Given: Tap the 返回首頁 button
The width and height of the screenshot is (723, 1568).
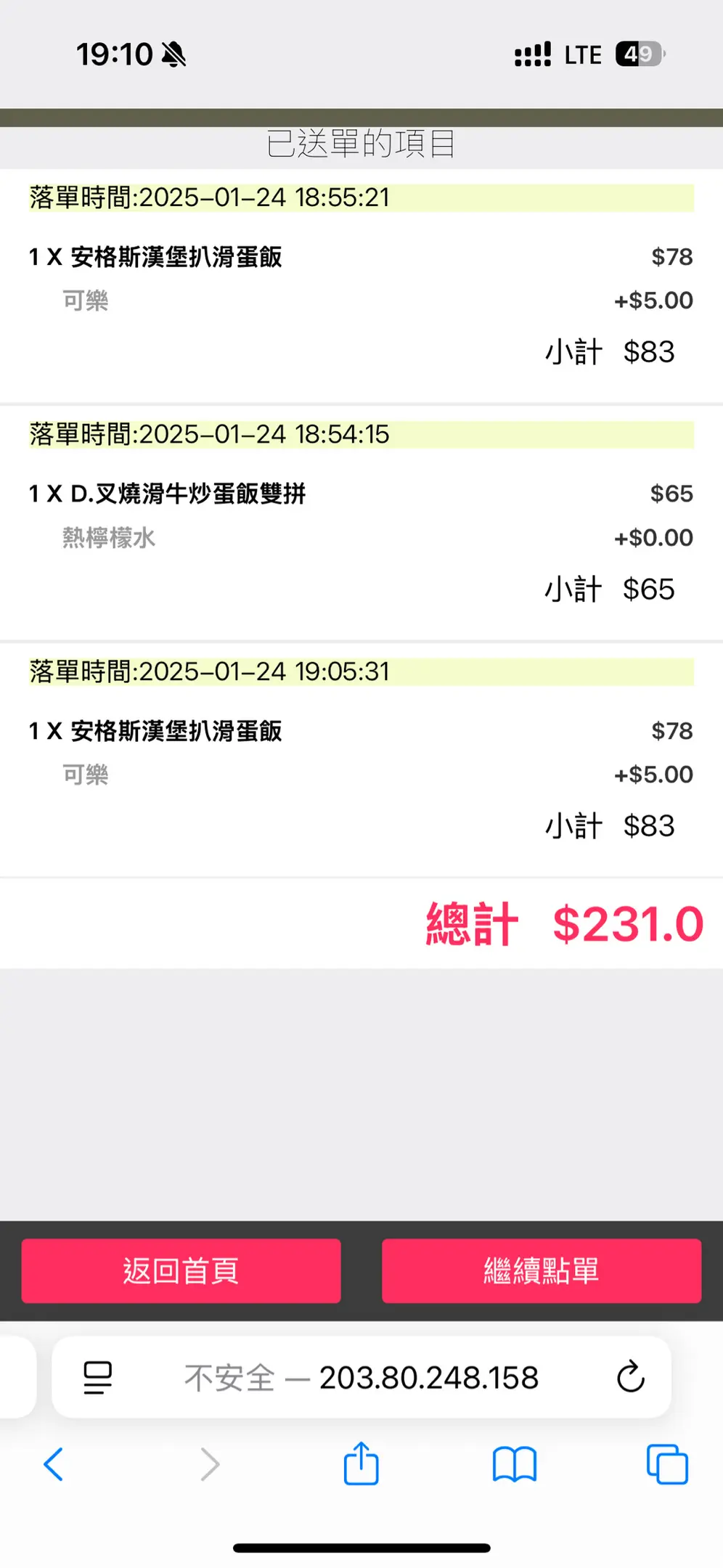Looking at the screenshot, I should tap(181, 1270).
